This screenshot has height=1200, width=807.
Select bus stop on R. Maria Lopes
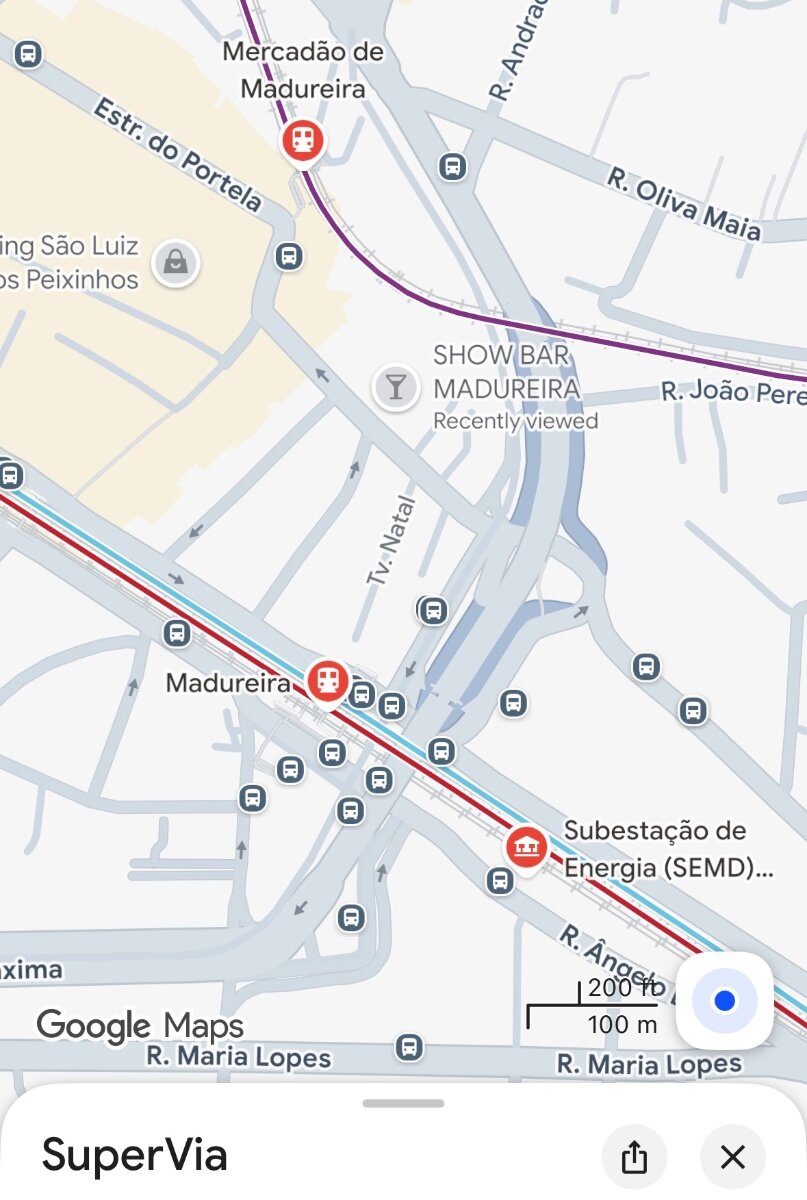tap(408, 1047)
